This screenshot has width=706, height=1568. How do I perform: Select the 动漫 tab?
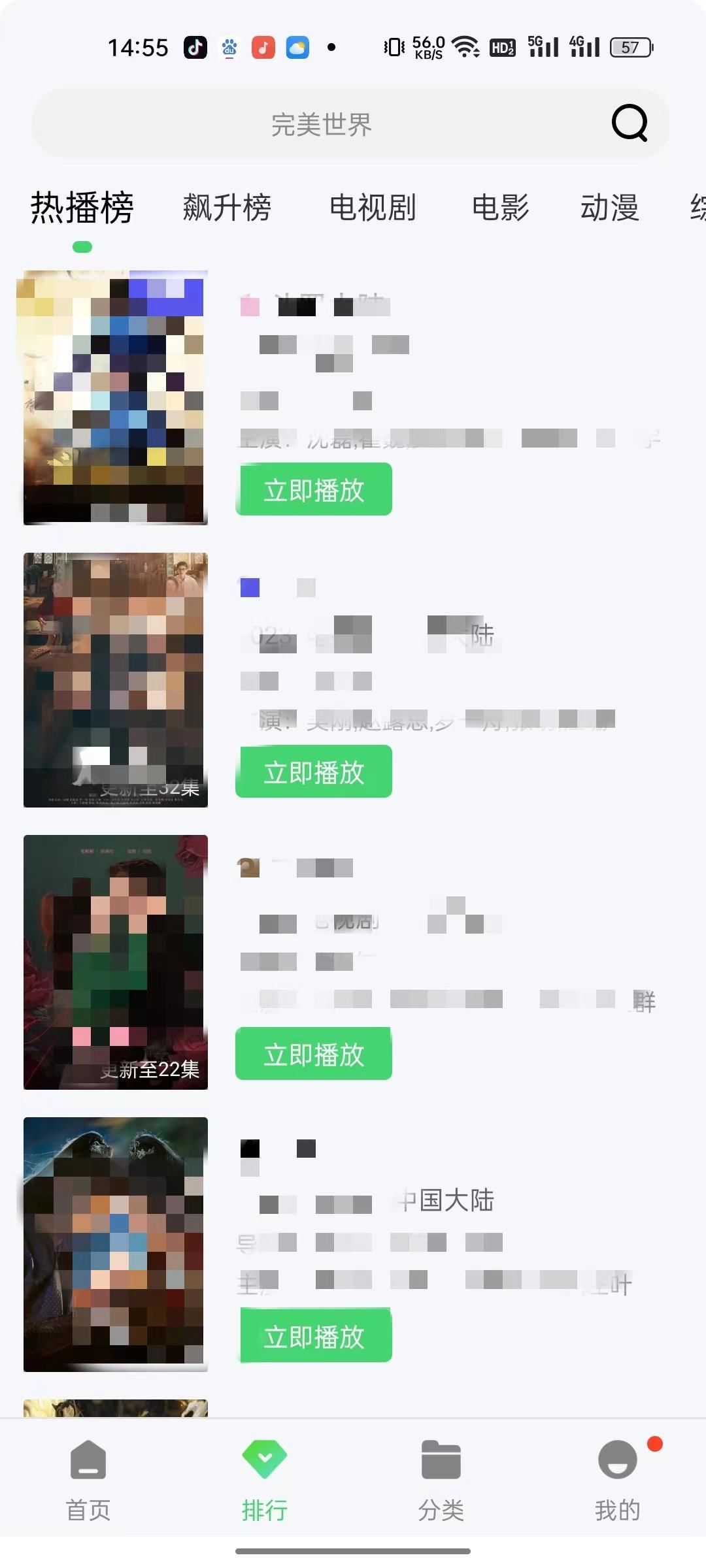point(609,208)
